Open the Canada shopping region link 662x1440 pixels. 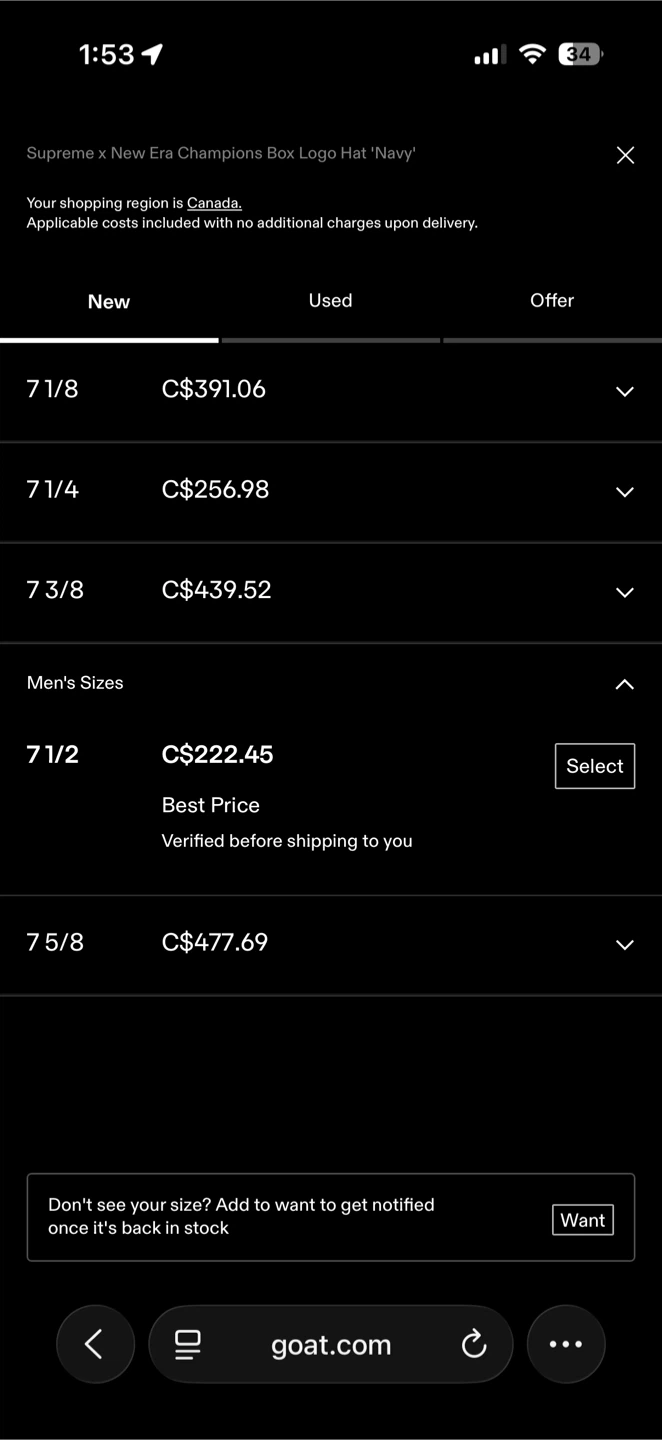(x=214, y=203)
